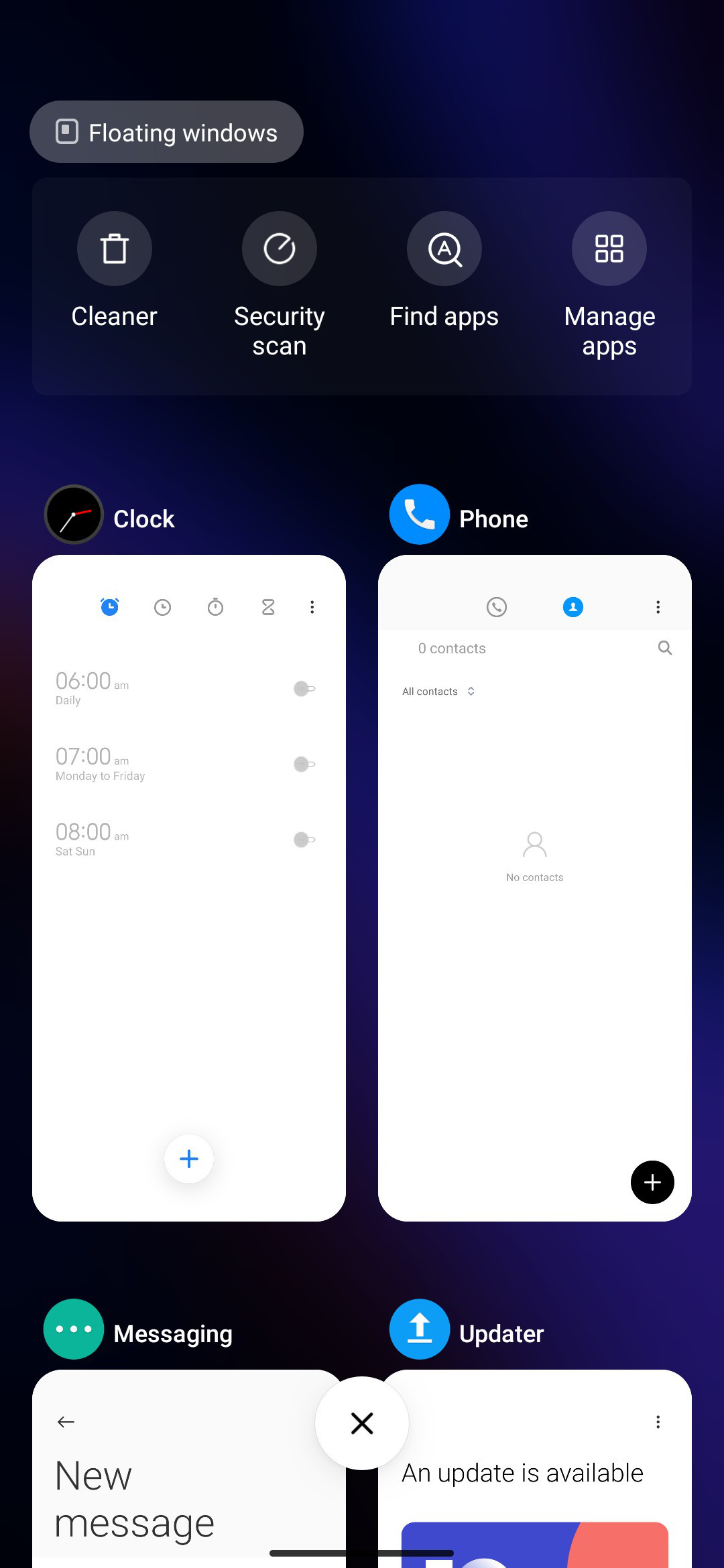Switch to the Clock app card
The width and height of the screenshot is (724, 1568).
click(x=189, y=888)
